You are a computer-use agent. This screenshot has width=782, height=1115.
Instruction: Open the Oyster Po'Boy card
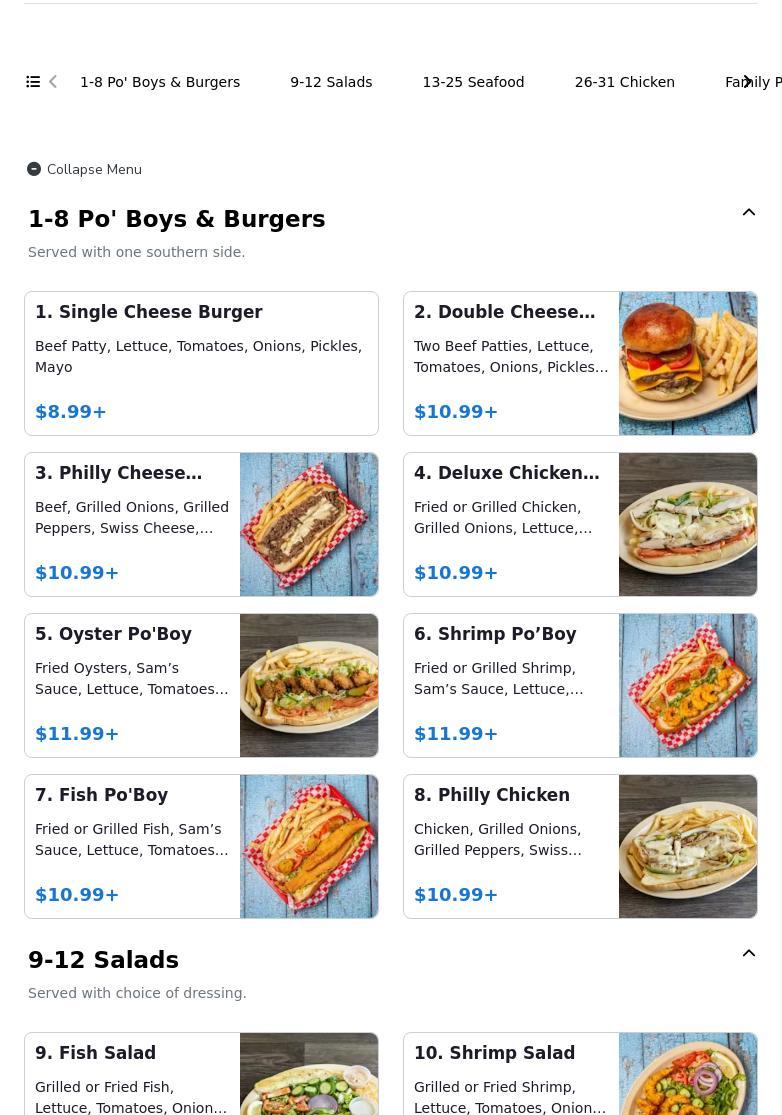[x=201, y=685]
